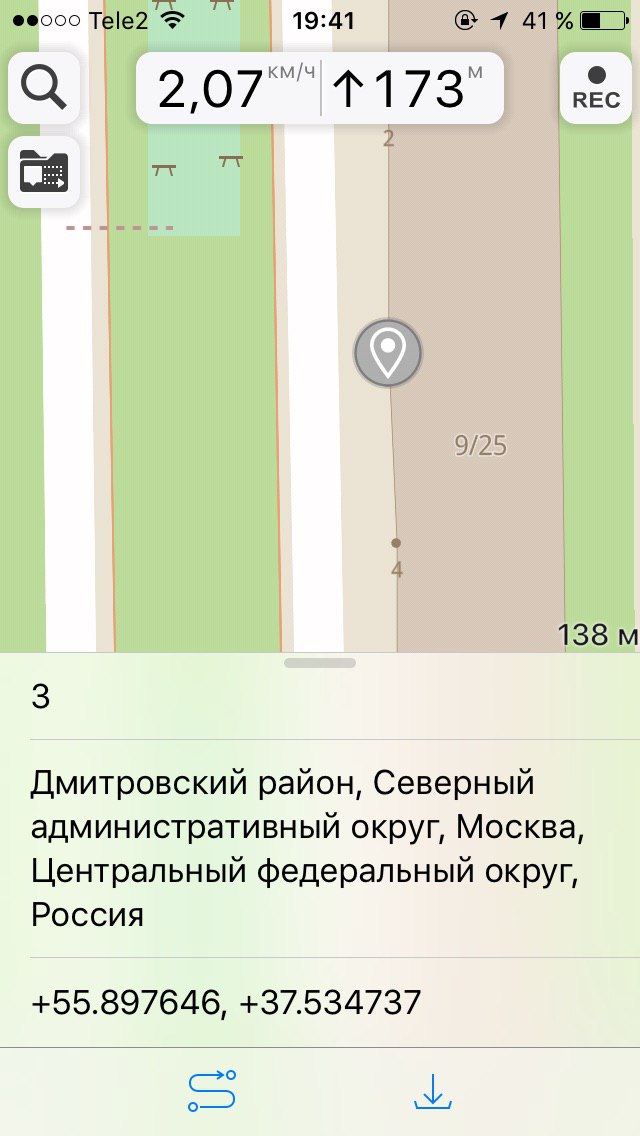This screenshot has width=640, height=1136.
Task: Open the map search magnifier
Action: pyautogui.click(x=43, y=88)
